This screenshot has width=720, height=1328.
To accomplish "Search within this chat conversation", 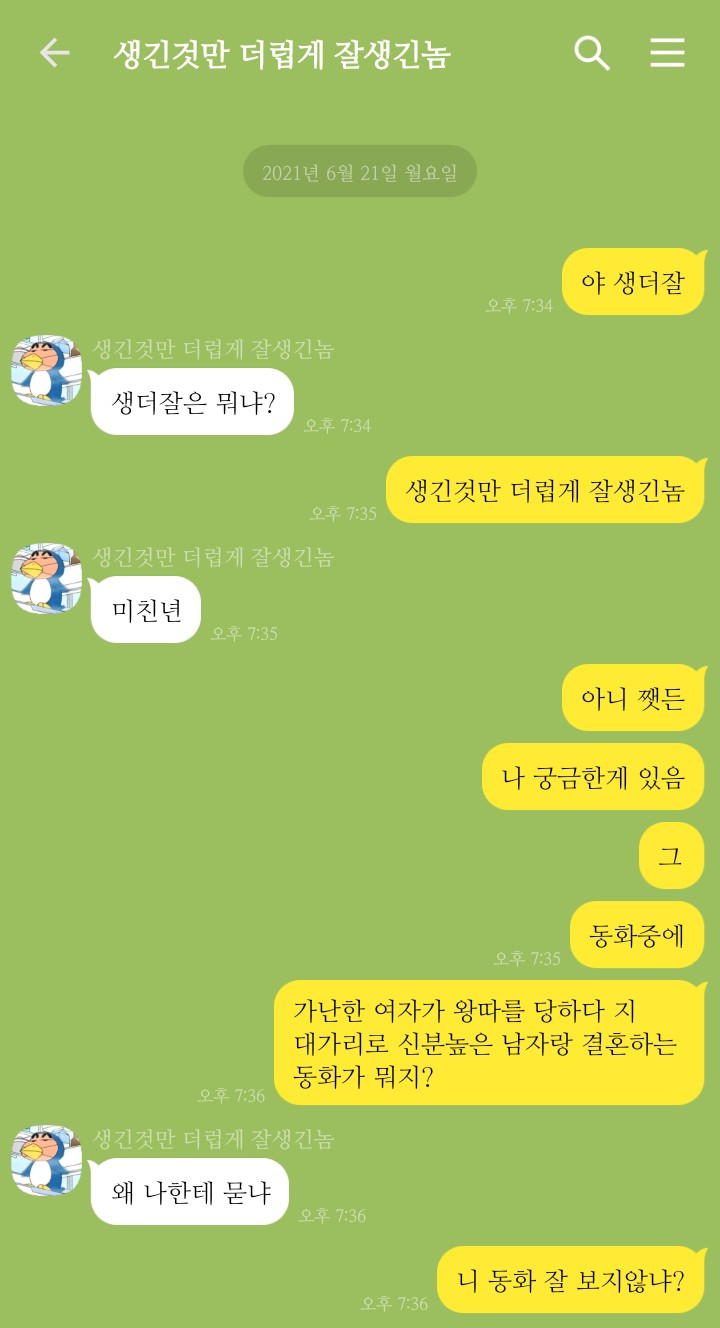I will pyautogui.click(x=591, y=53).
